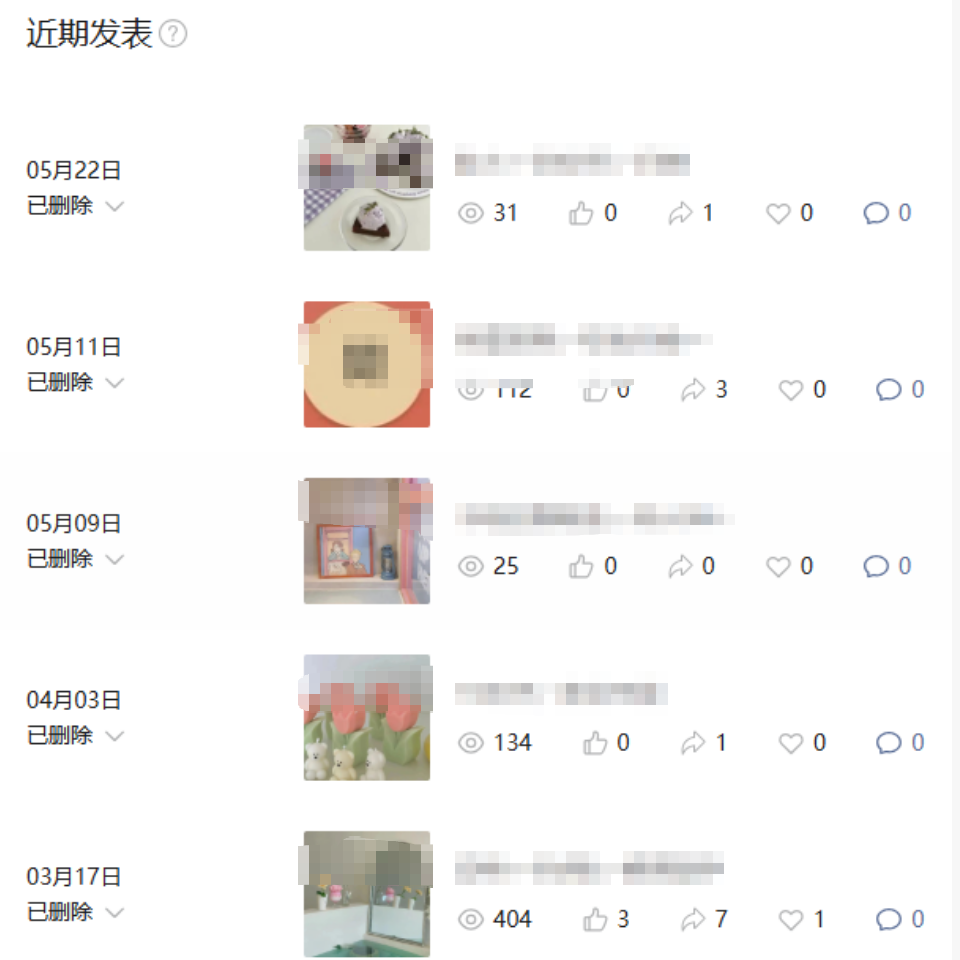Open the 03月17日 article thumbnail
Image resolution: width=960 pixels, height=960 pixels.
pos(367,893)
